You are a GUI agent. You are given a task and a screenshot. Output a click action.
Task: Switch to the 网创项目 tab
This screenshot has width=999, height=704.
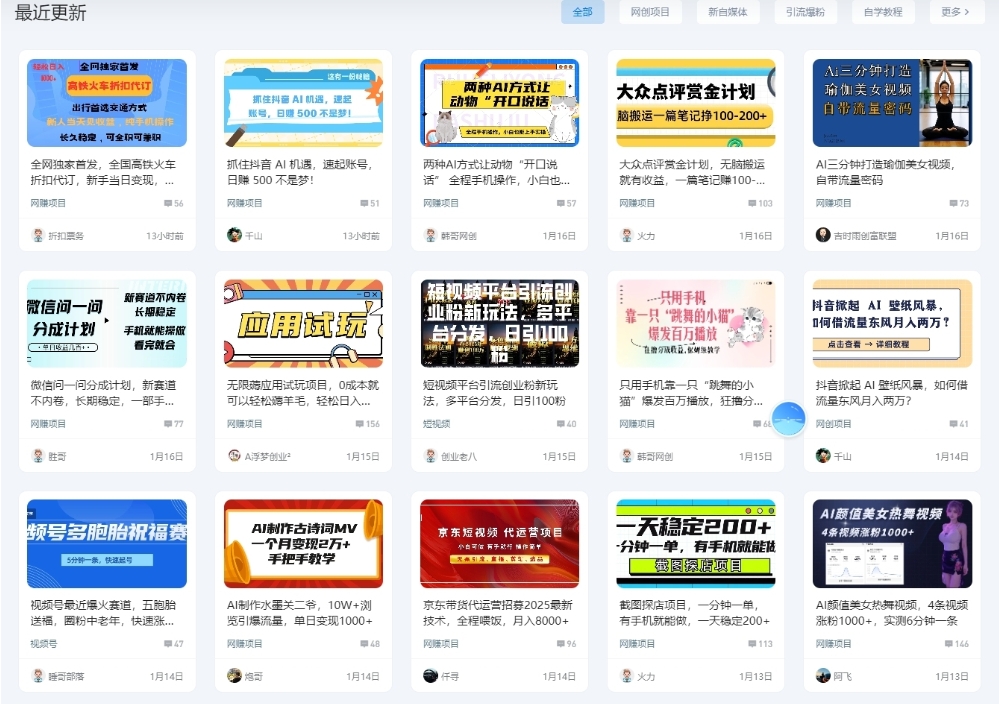pyautogui.click(x=650, y=12)
